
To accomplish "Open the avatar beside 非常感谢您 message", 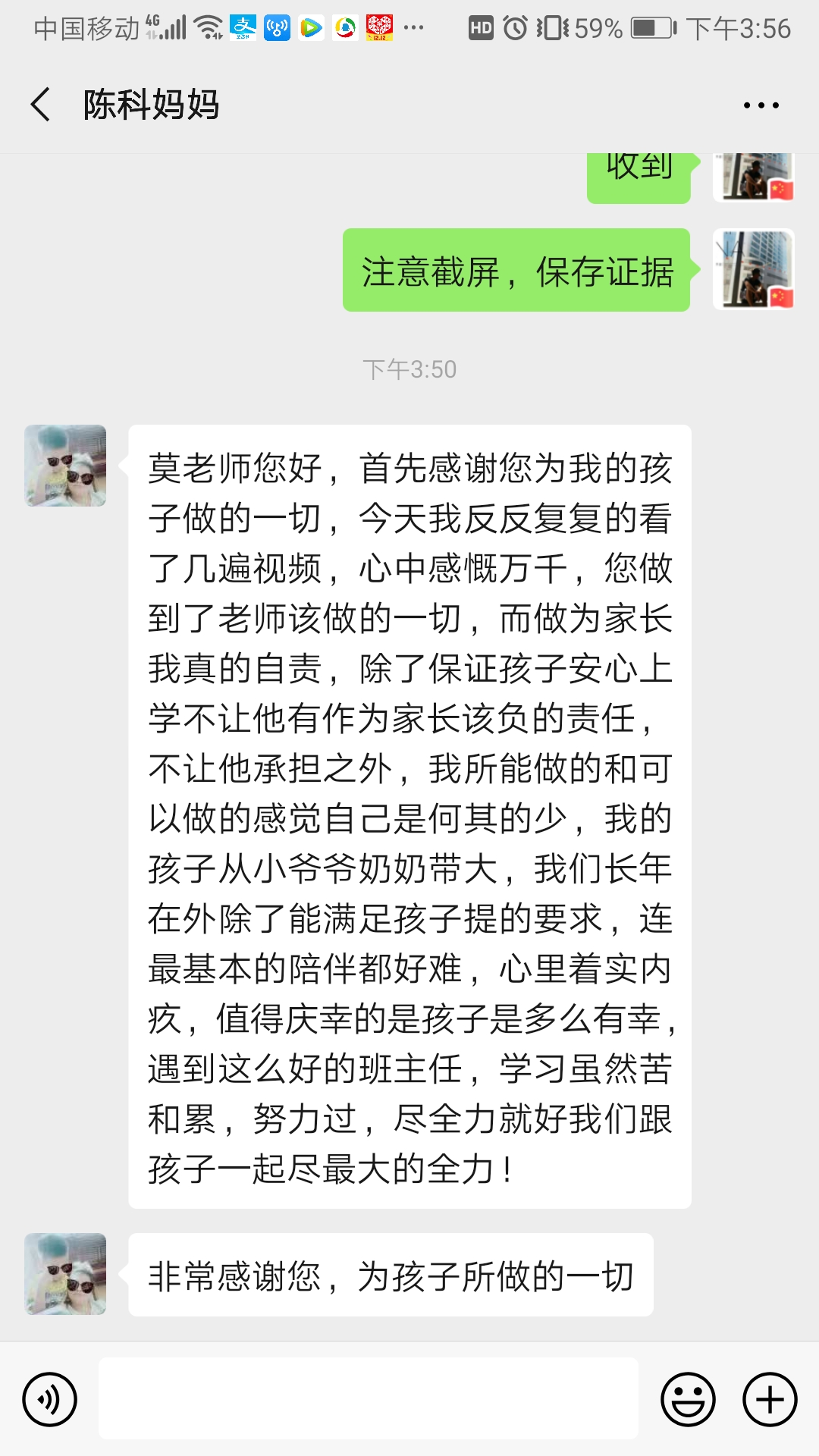I will pyautogui.click(x=65, y=1274).
